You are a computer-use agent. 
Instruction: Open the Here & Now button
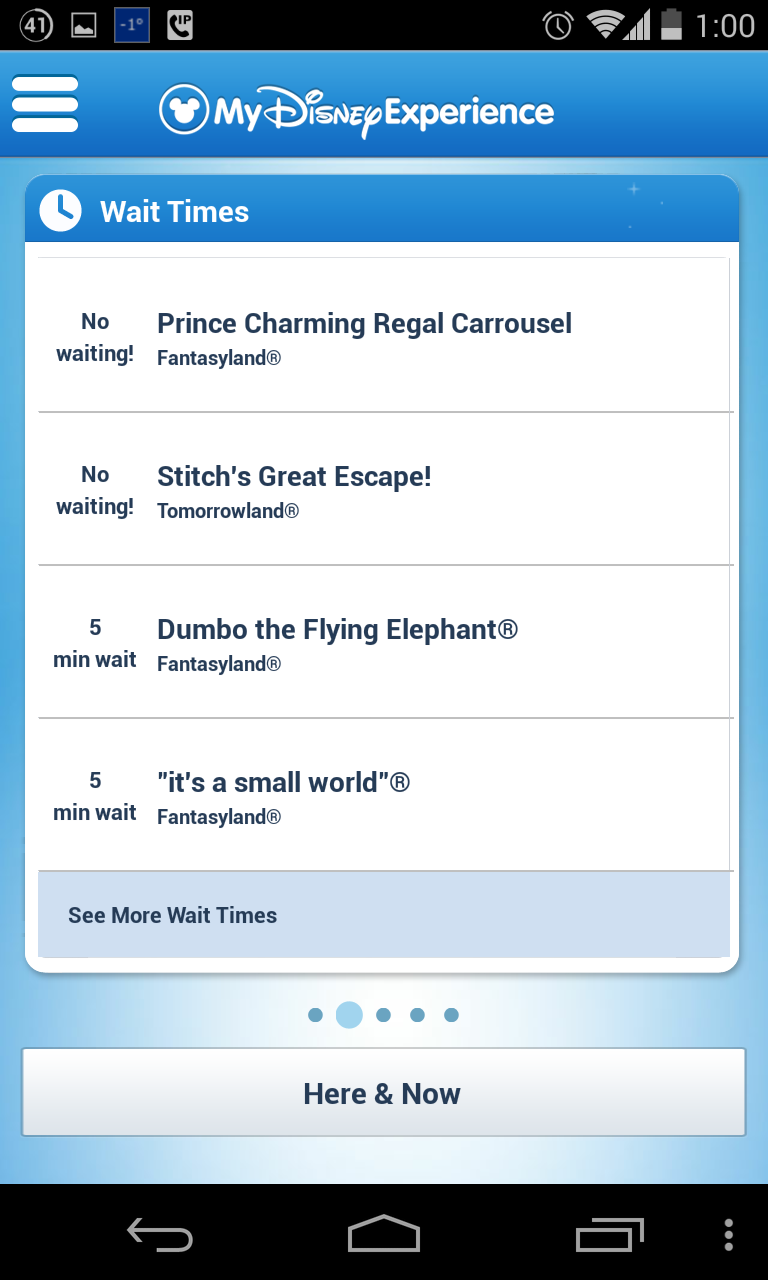pos(383,1092)
